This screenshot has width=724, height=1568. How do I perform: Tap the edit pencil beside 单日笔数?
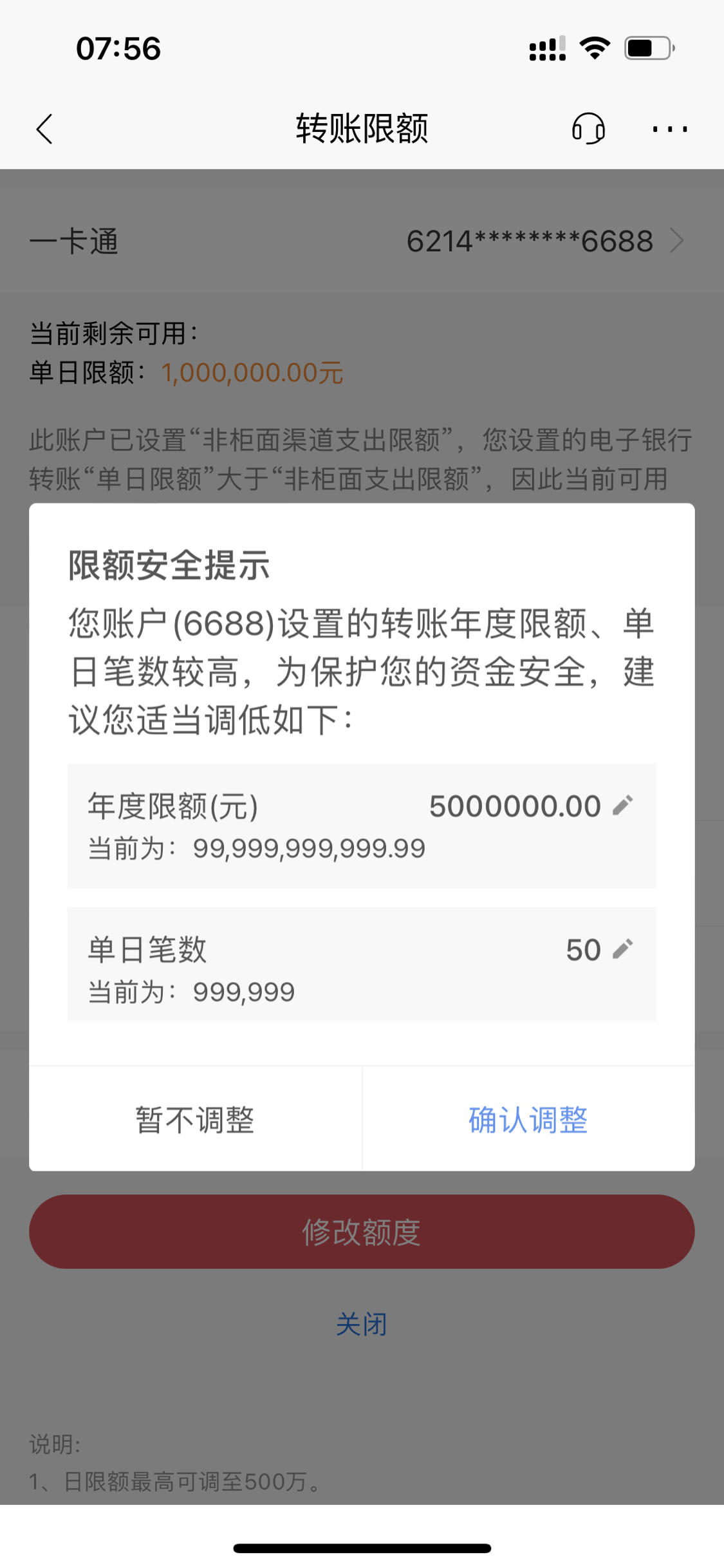(x=622, y=948)
